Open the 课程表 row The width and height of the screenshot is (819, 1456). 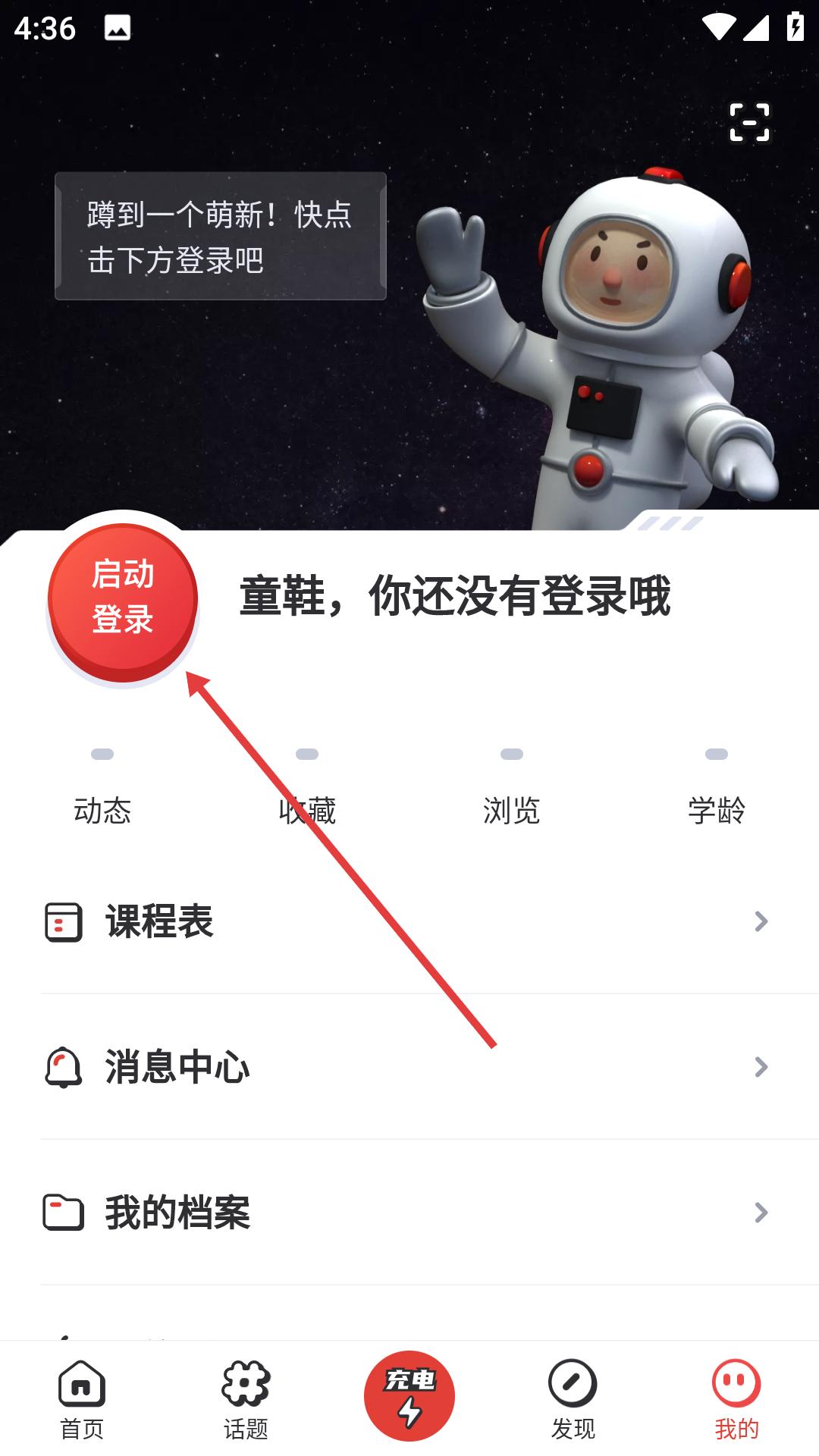click(x=409, y=921)
